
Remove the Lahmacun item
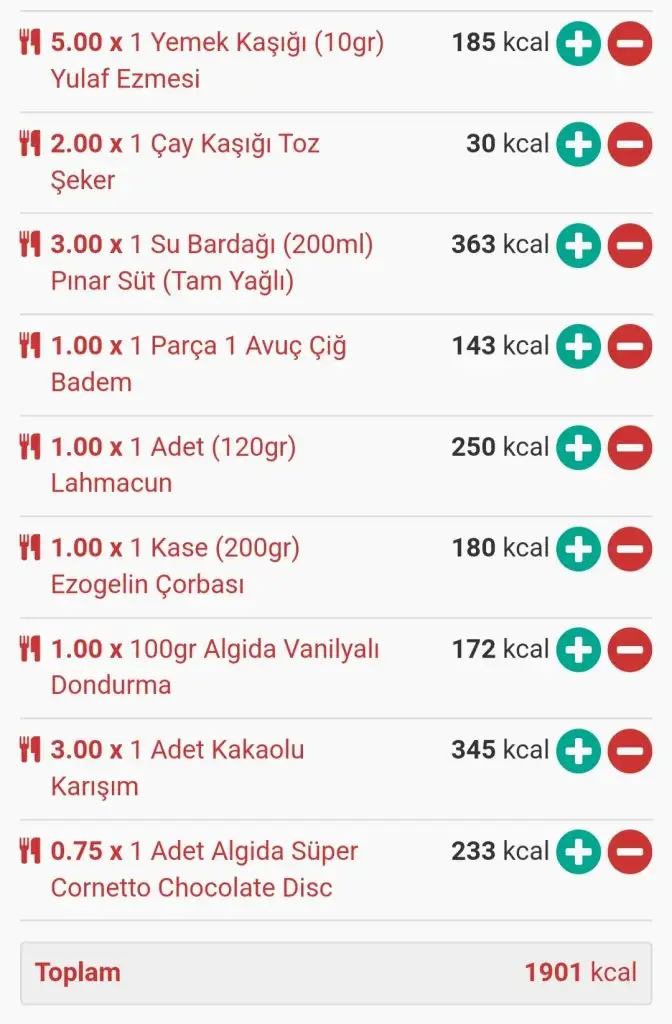click(x=630, y=448)
